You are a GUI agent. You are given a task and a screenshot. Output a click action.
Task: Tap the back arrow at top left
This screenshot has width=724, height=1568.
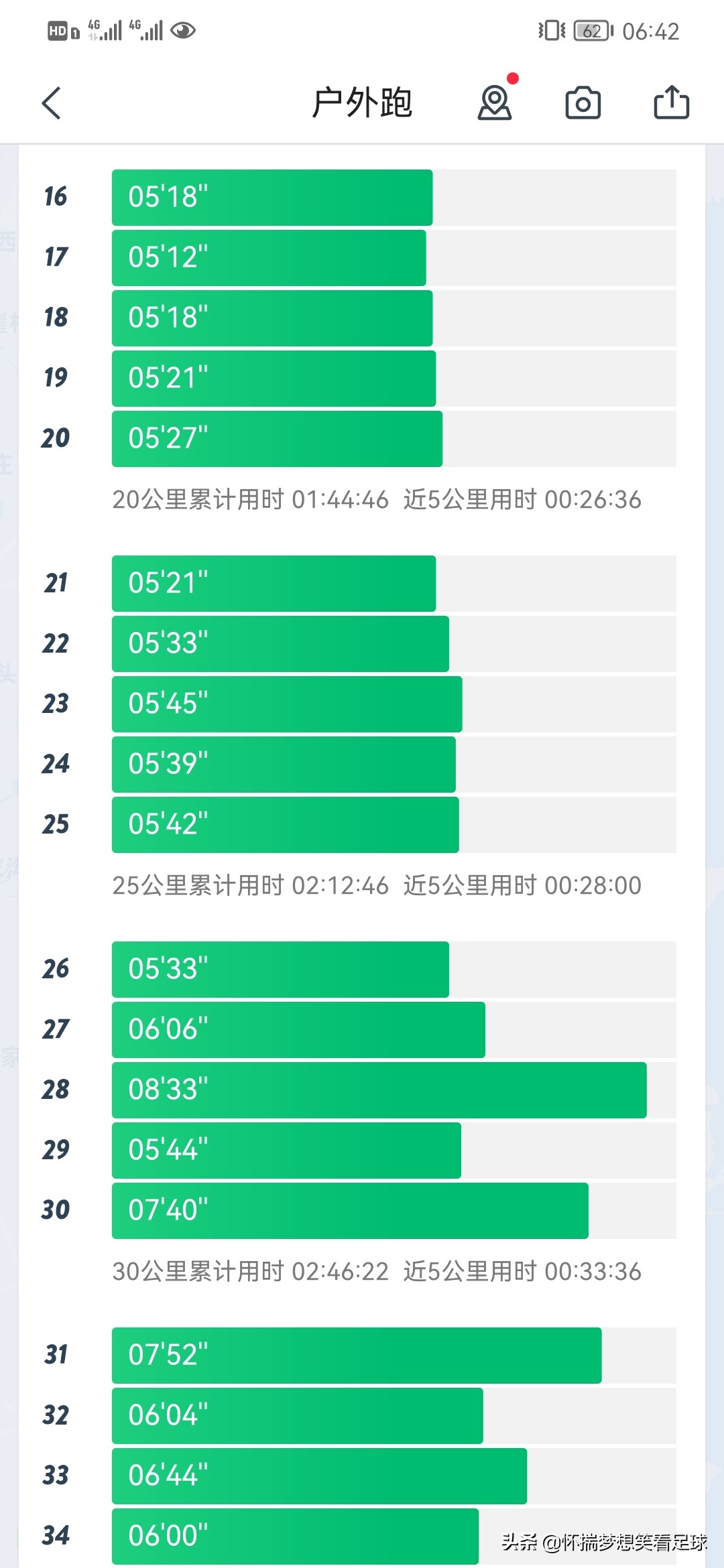(51, 103)
